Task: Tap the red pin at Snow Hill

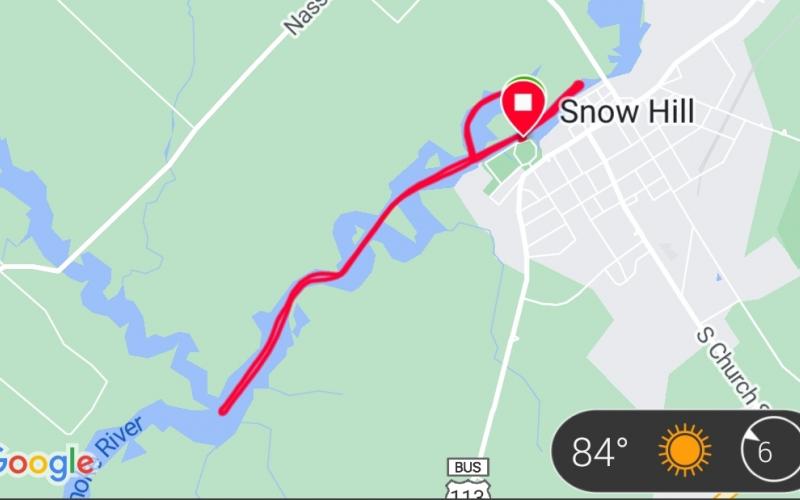Action: 523,104
